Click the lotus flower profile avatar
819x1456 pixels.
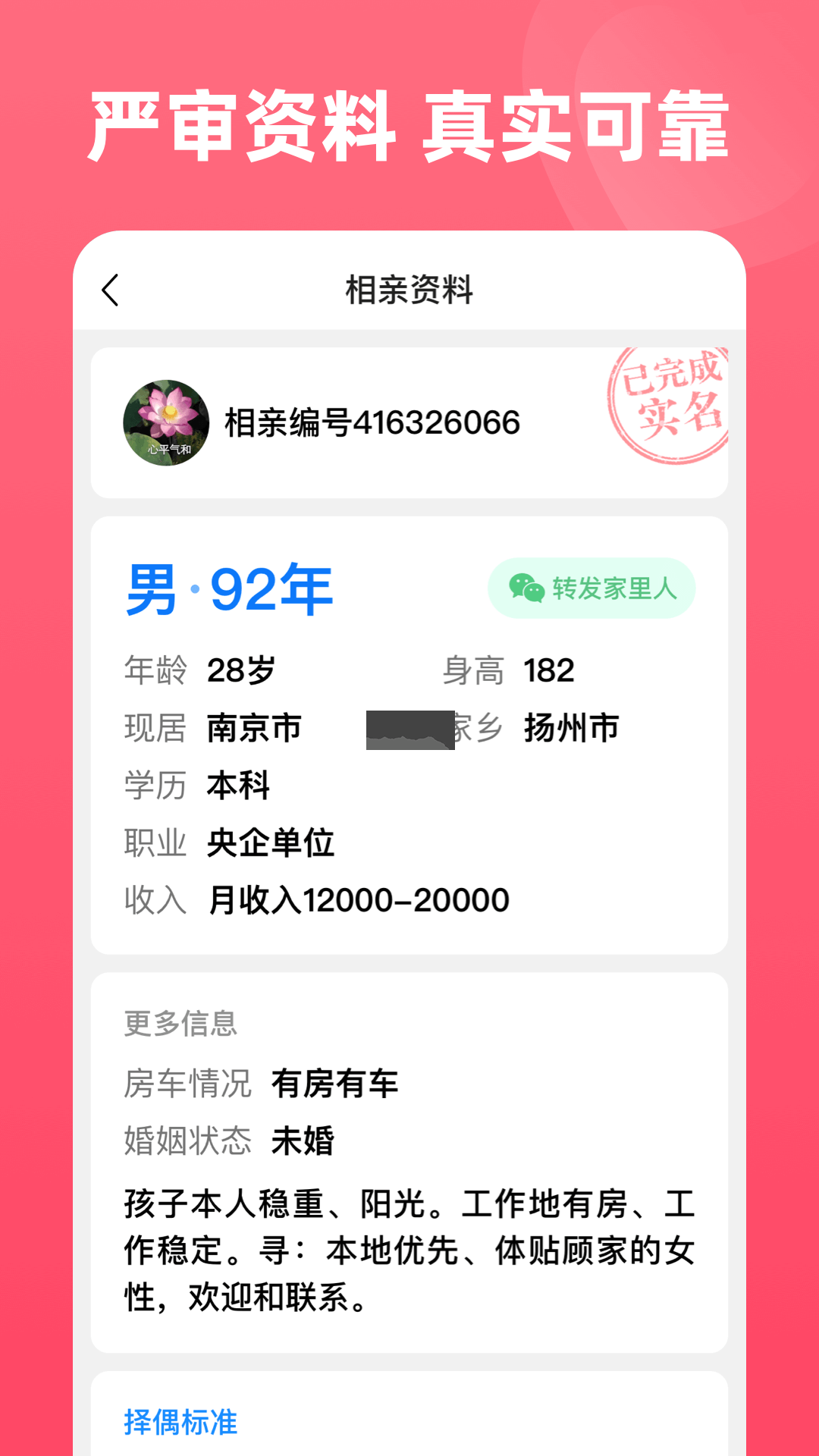[x=166, y=422]
